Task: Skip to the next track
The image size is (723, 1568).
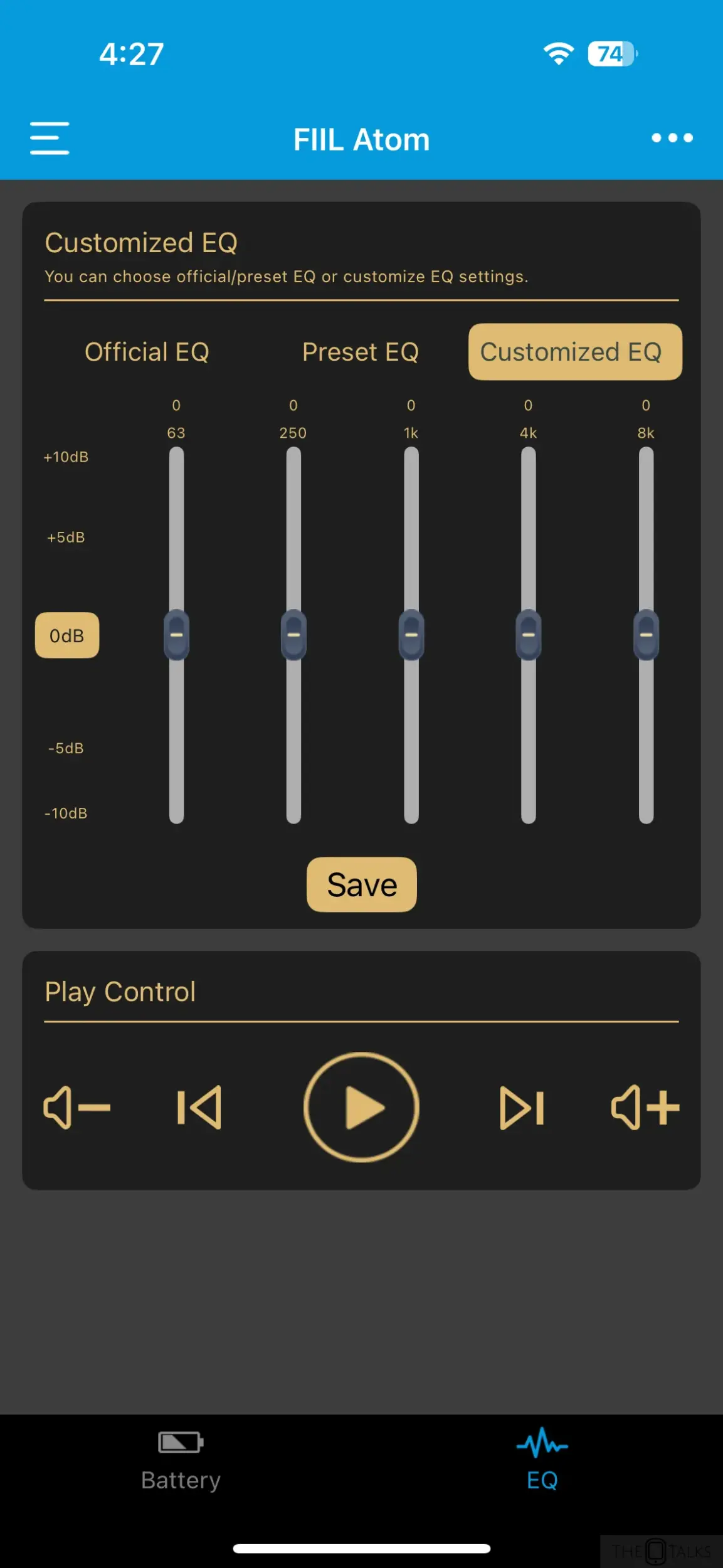Action: click(x=522, y=1108)
